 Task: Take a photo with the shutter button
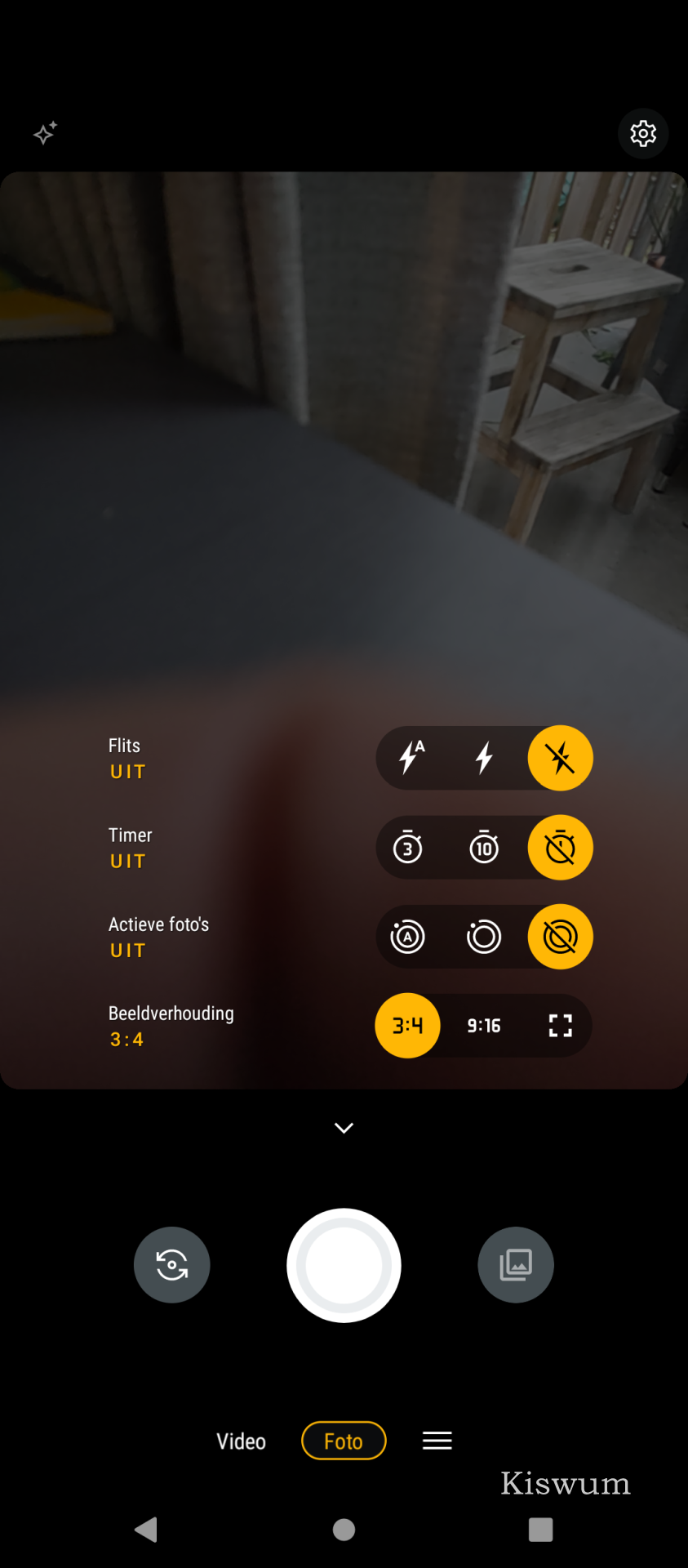(344, 1265)
